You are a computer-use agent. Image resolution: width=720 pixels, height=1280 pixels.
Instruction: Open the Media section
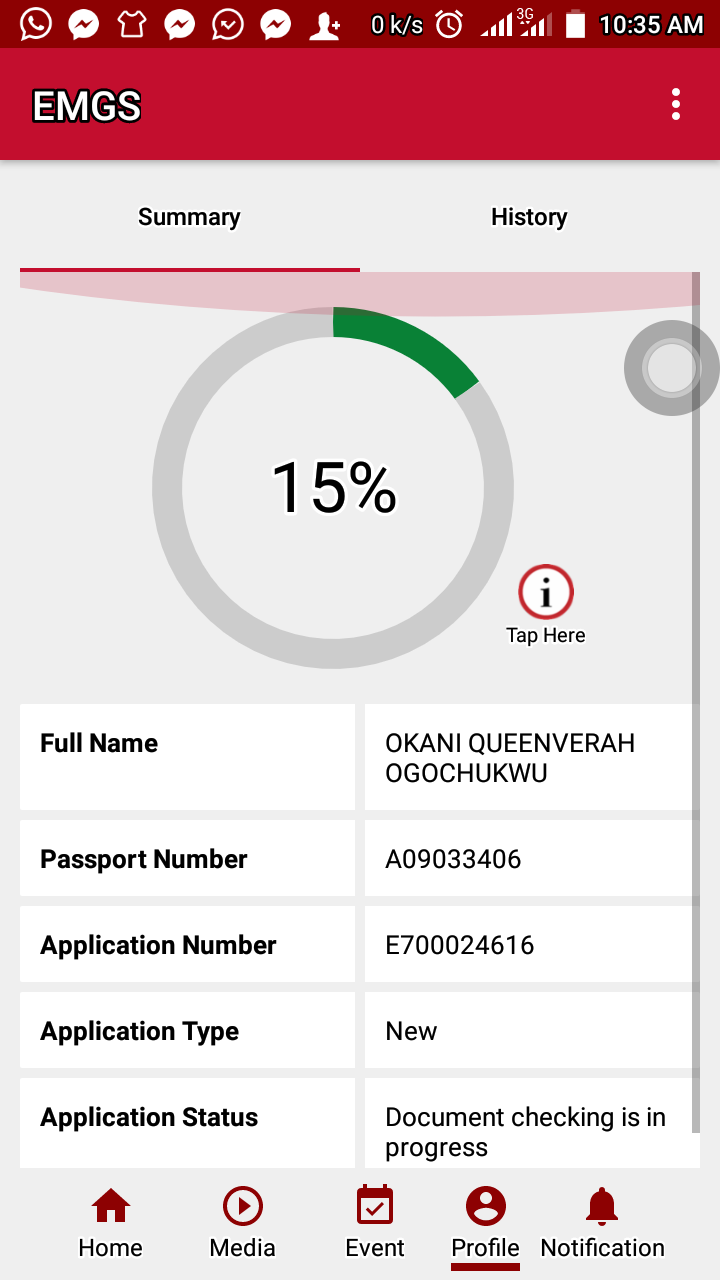[242, 1222]
